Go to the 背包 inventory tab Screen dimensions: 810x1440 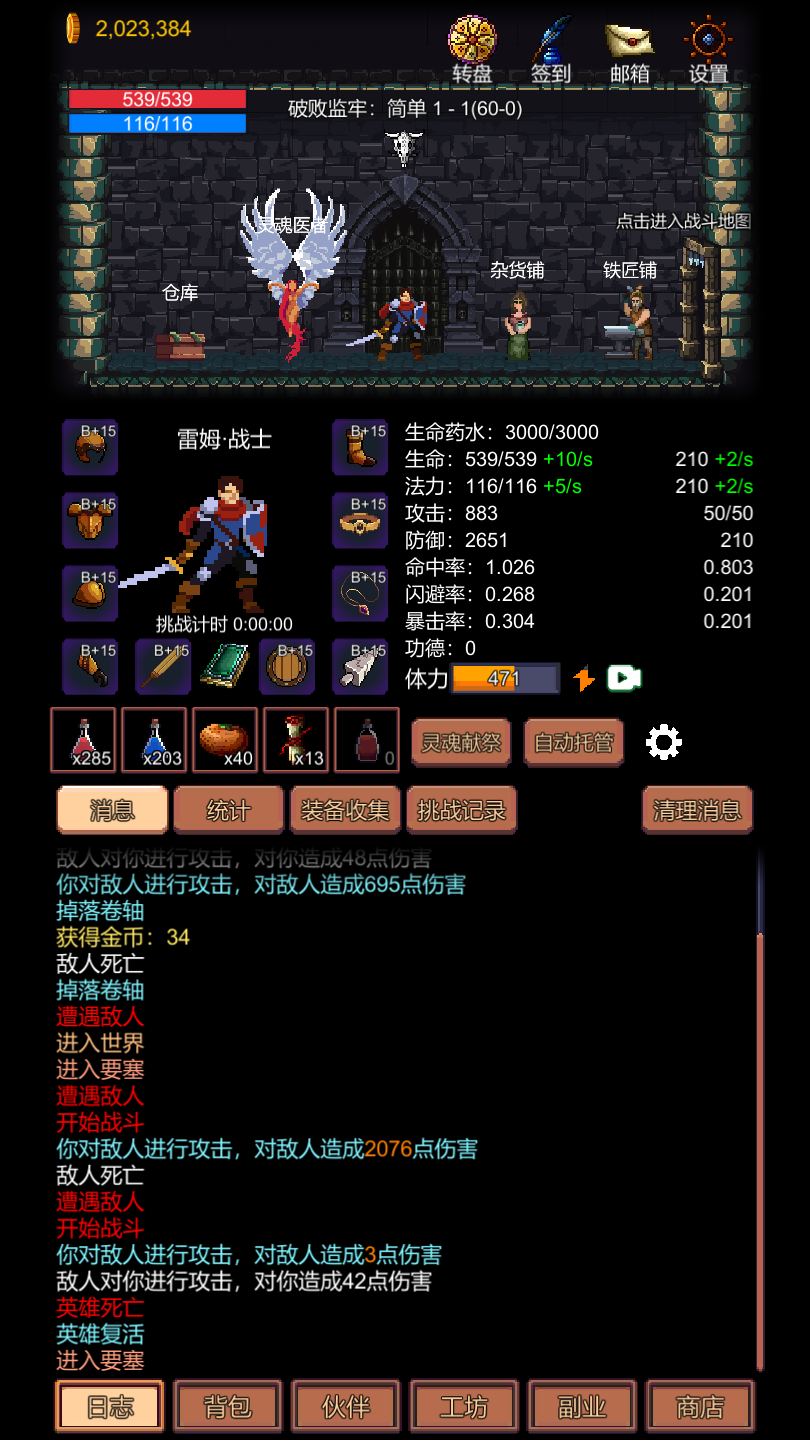[x=228, y=1407]
